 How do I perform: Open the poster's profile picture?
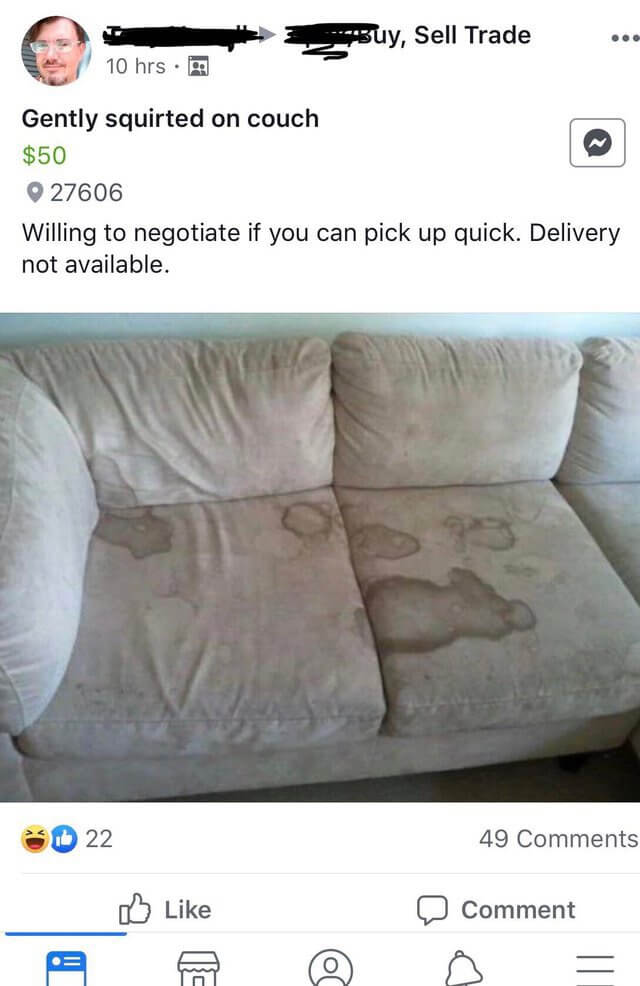point(56,50)
